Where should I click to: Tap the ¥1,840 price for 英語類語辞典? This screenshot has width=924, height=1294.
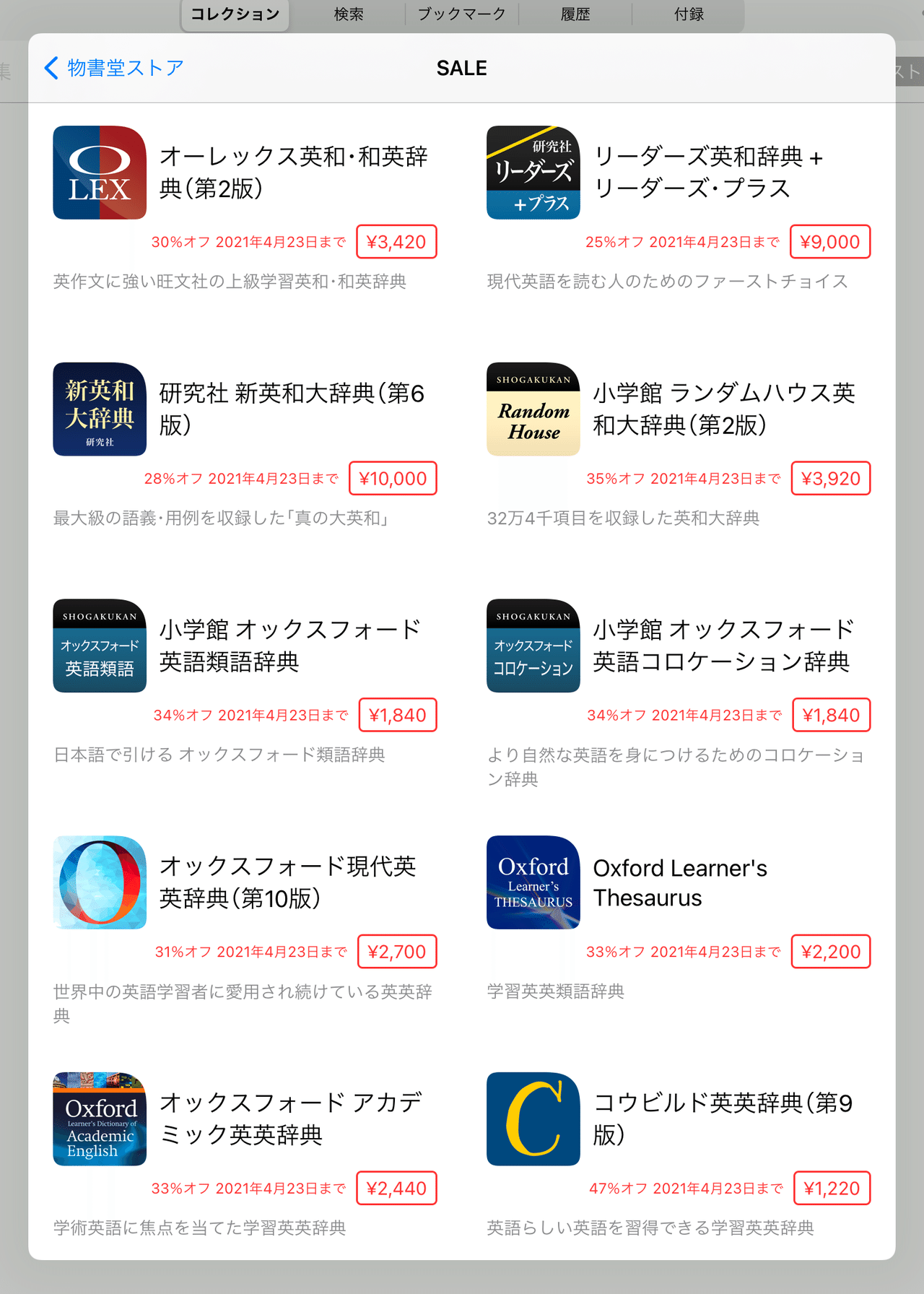pos(398,715)
